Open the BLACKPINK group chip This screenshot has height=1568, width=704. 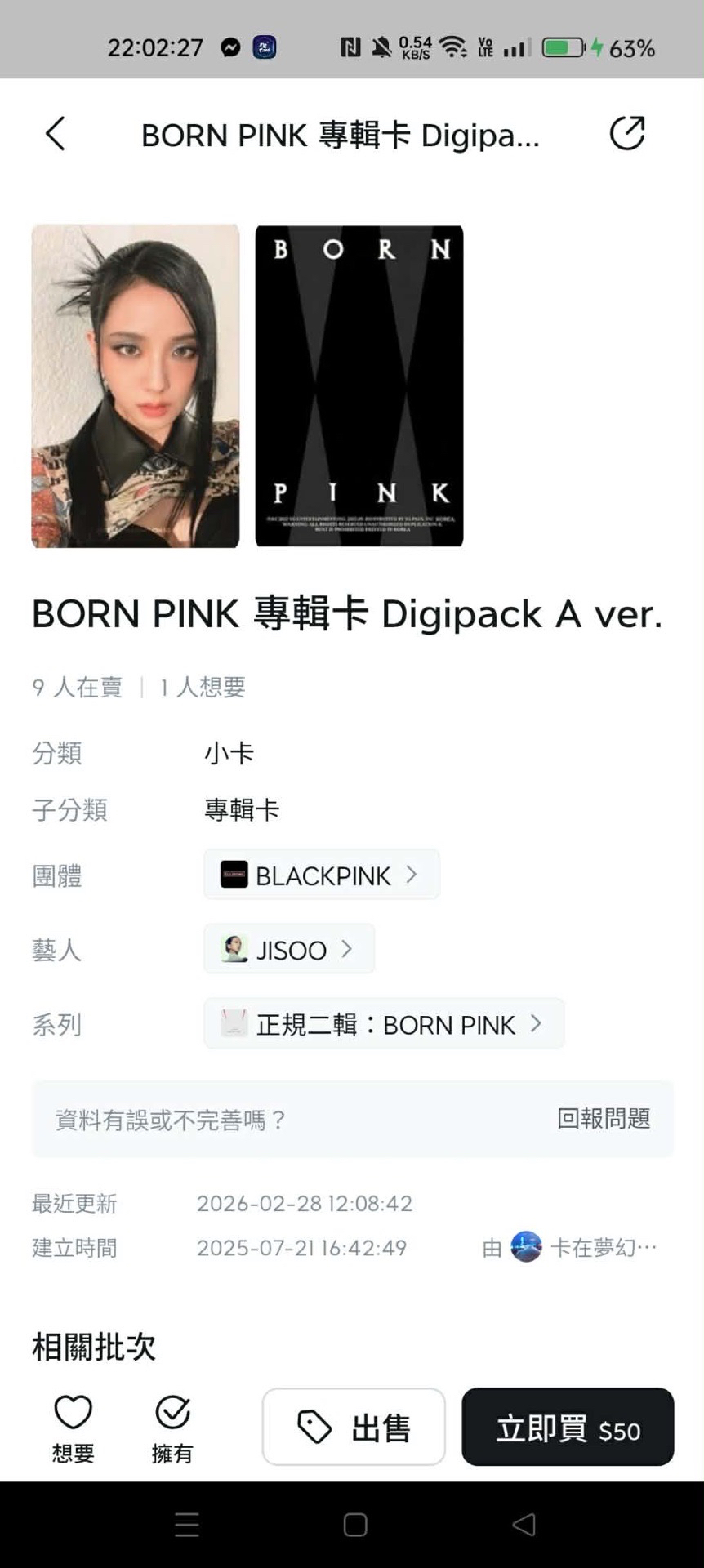pos(321,875)
